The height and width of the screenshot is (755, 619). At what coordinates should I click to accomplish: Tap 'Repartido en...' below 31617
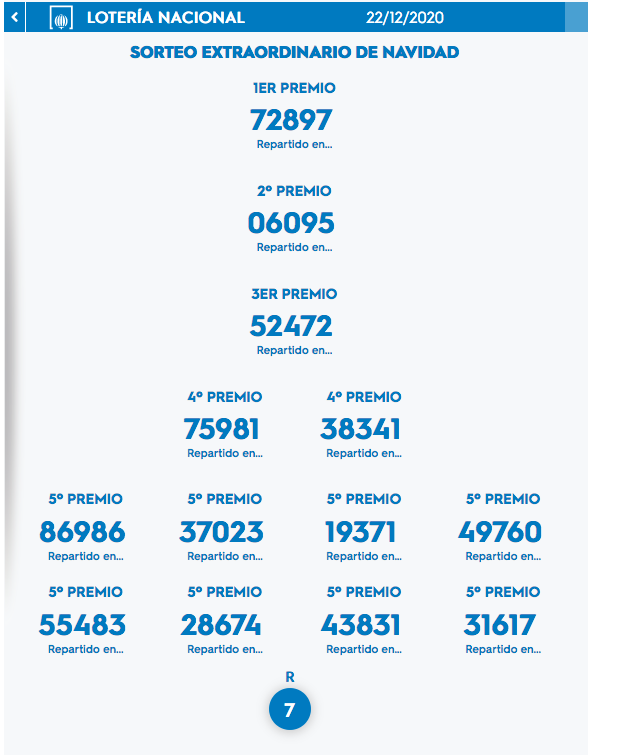(x=502, y=650)
